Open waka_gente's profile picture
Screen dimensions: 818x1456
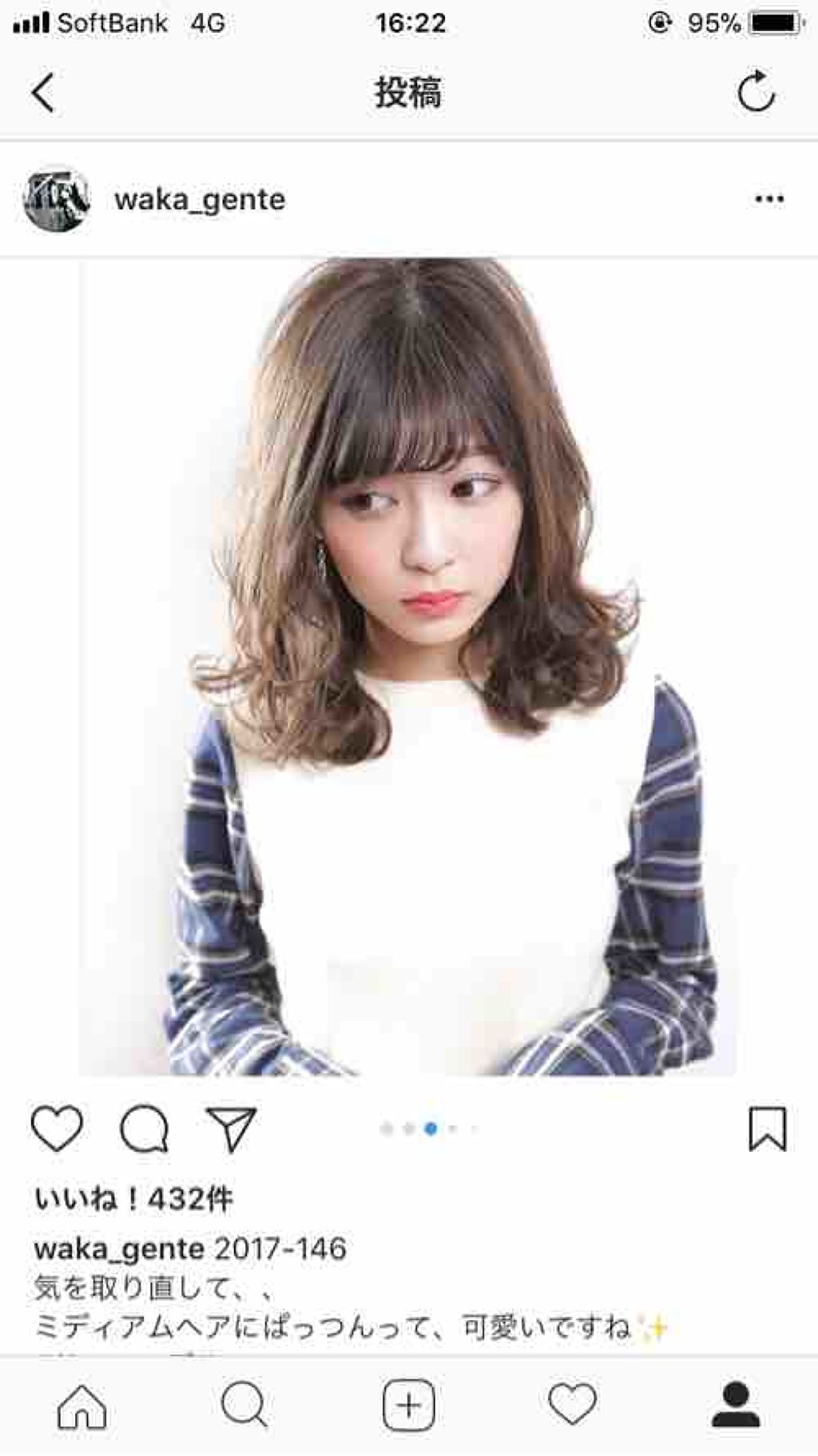pos(56,200)
